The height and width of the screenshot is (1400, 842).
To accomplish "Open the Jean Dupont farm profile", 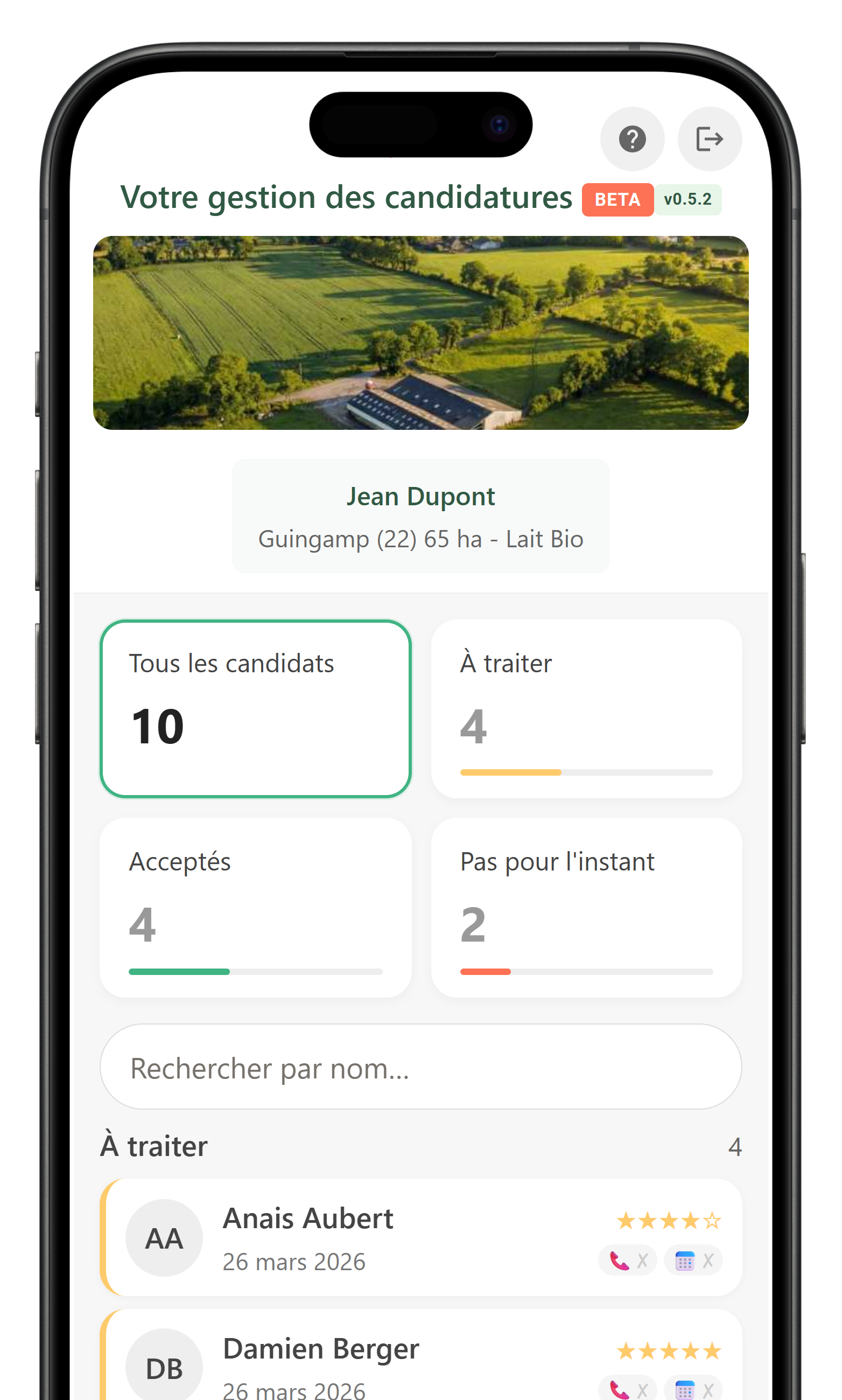I will (x=421, y=516).
